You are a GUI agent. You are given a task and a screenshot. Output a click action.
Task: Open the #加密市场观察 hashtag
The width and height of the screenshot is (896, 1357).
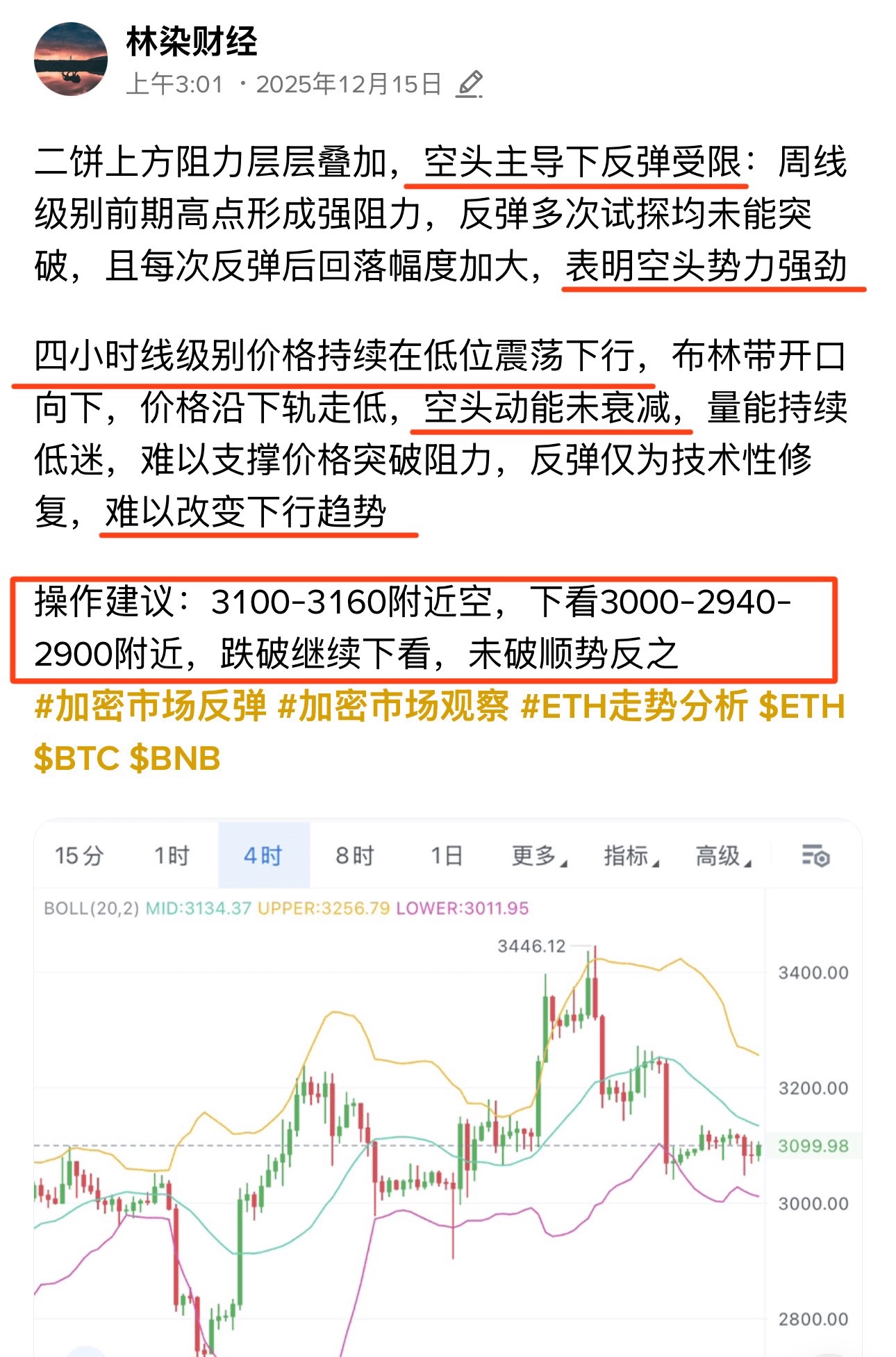click(393, 707)
